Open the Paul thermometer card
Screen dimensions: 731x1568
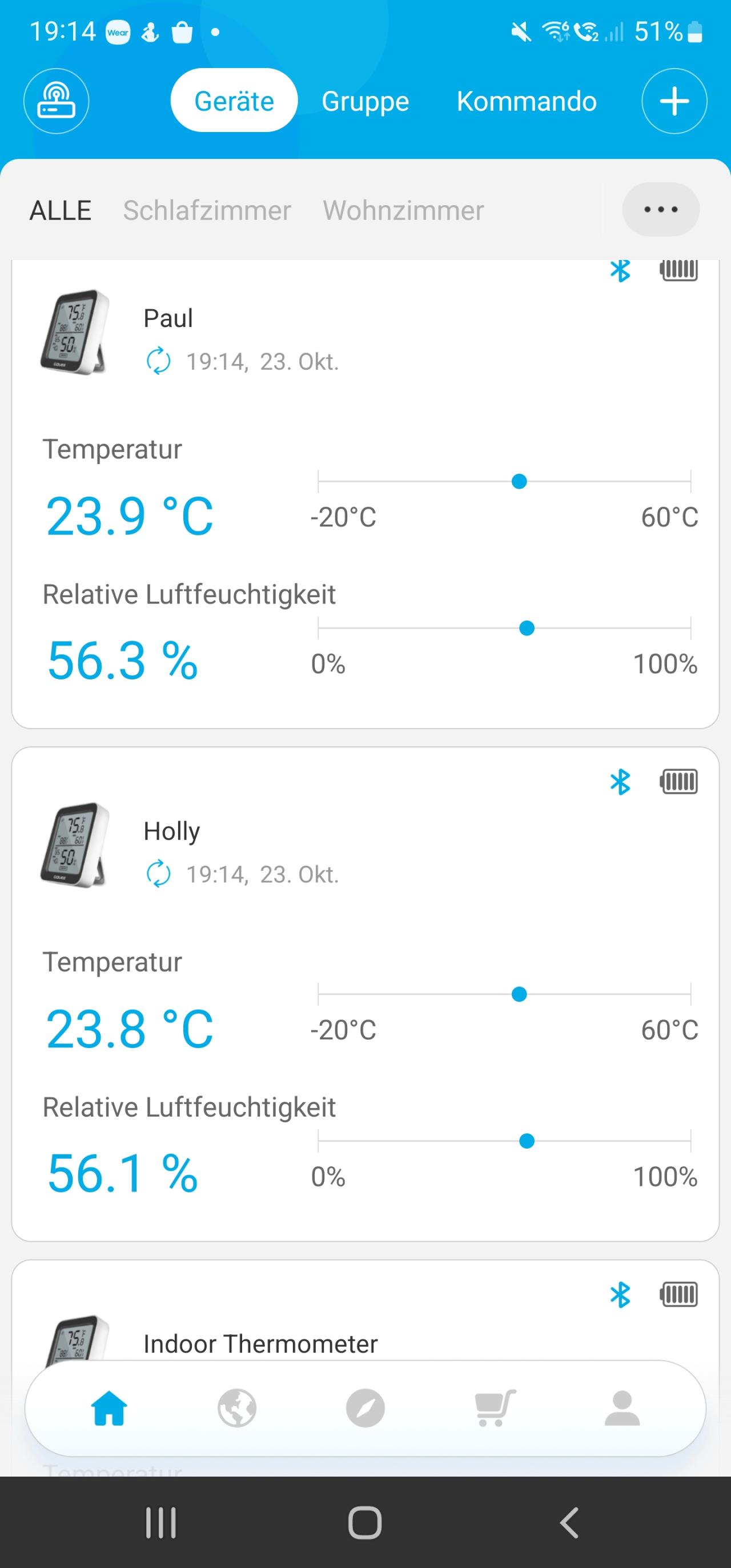(365, 493)
